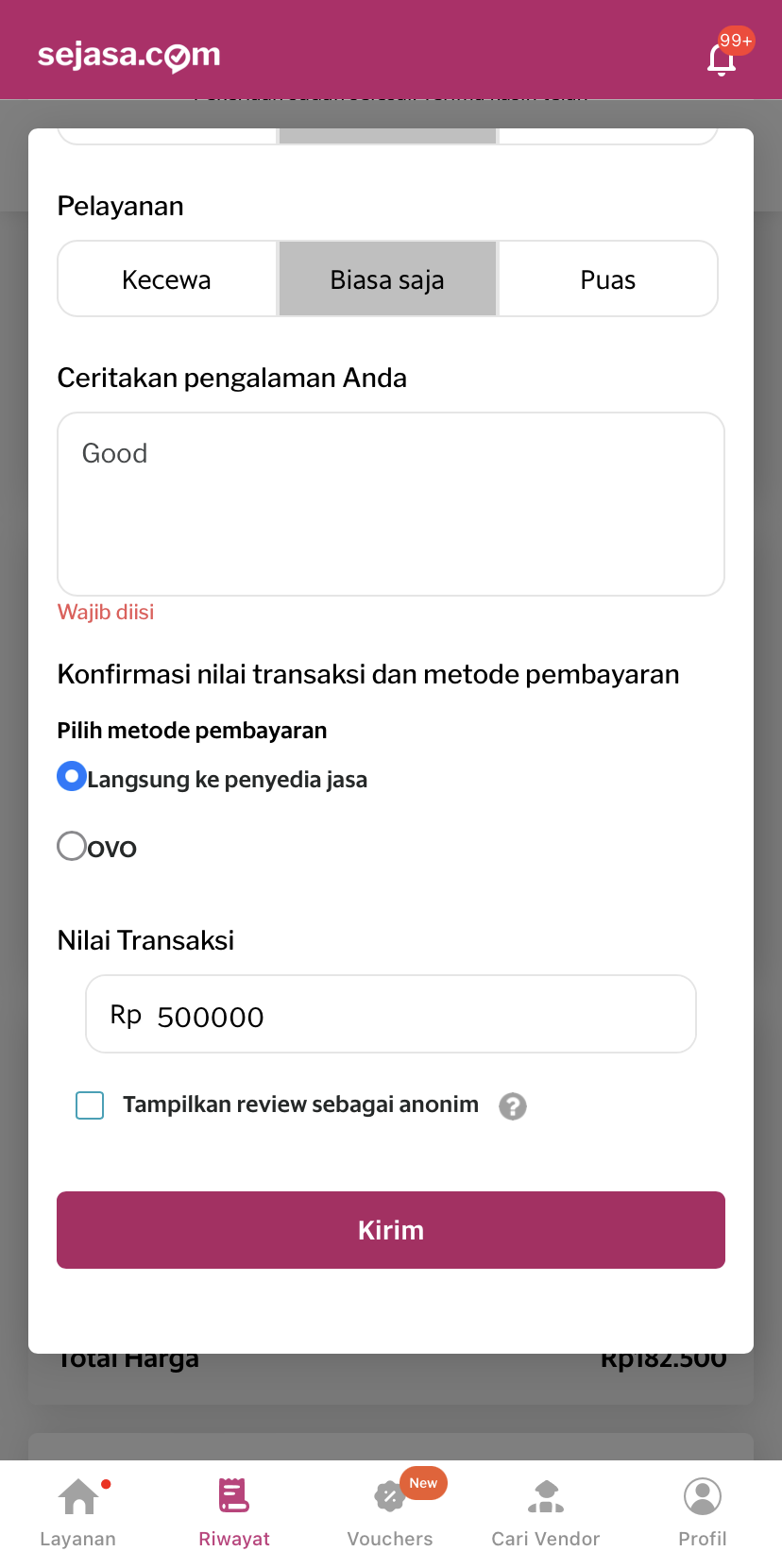Edit the experience review text box
The width and height of the screenshot is (782, 1568).
click(x=390, y=503)
